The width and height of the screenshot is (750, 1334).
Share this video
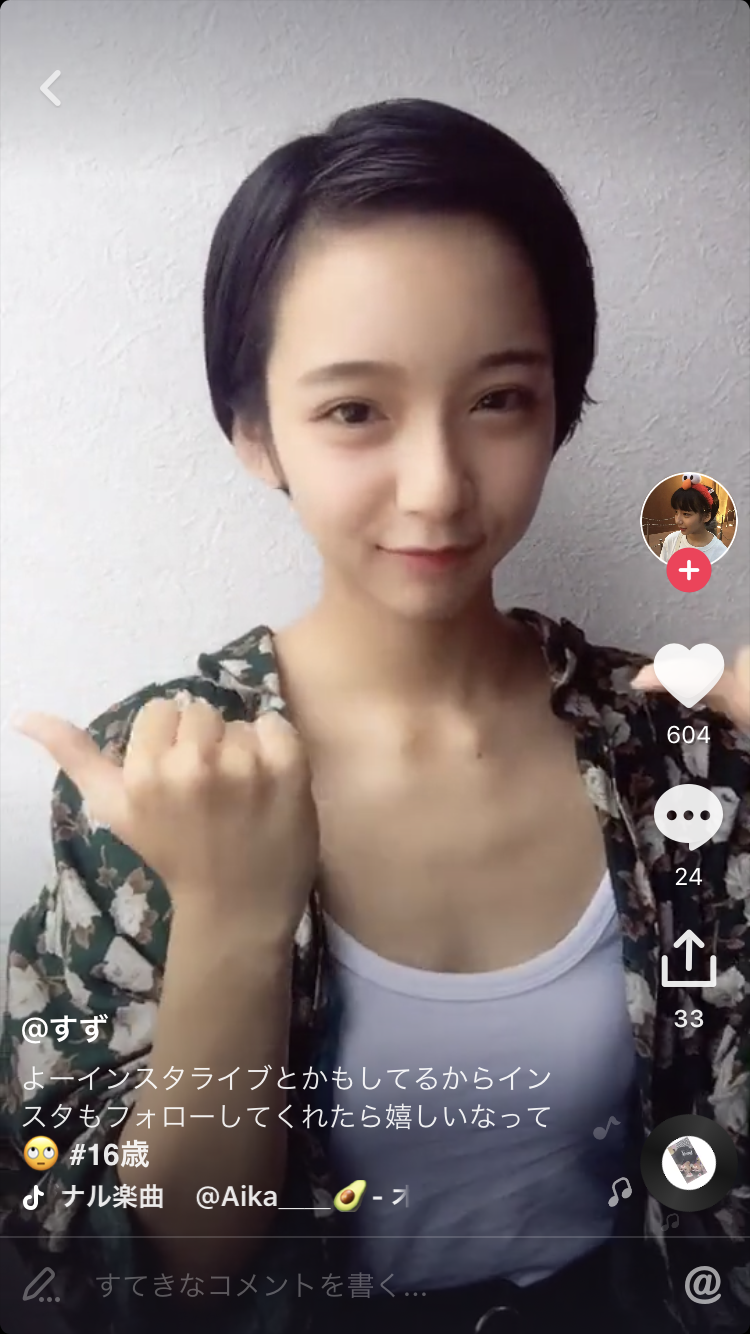tap(688, 959)
